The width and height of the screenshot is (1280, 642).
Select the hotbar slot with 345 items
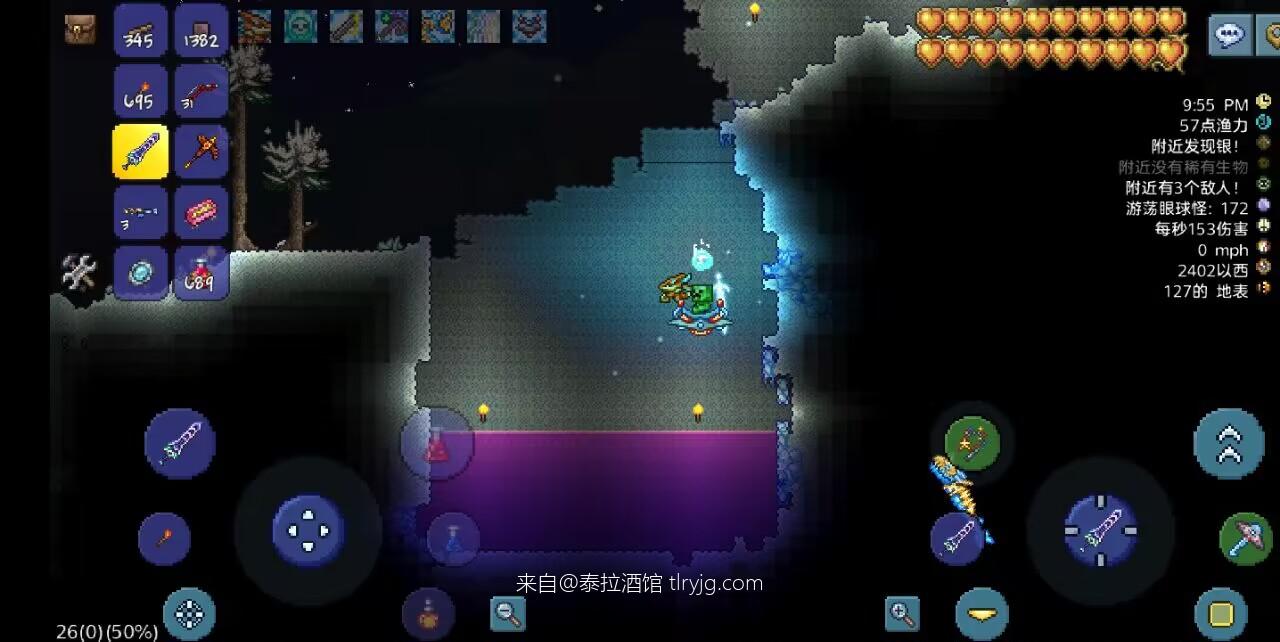coord(140,31)
